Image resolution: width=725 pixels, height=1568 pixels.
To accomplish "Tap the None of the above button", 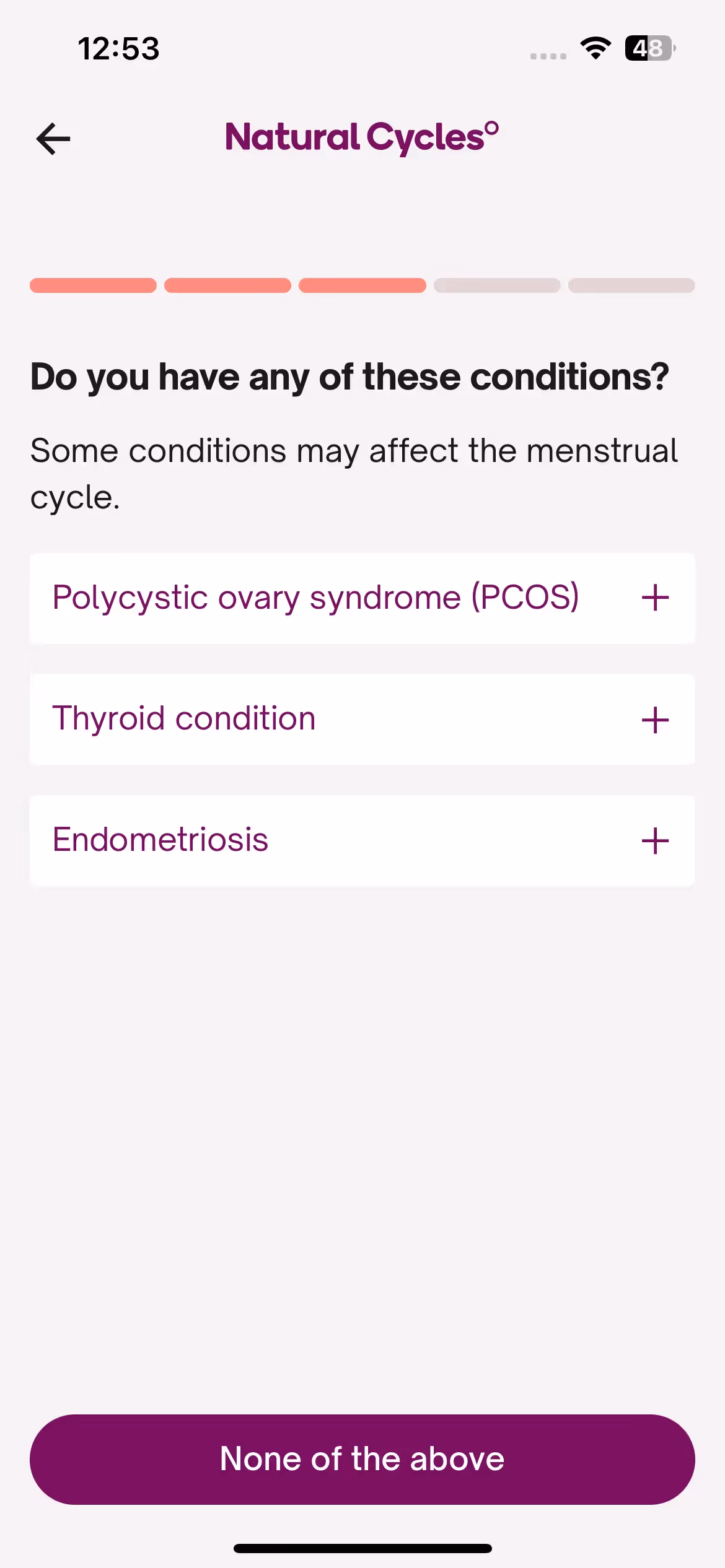I will click(362, 1459).
